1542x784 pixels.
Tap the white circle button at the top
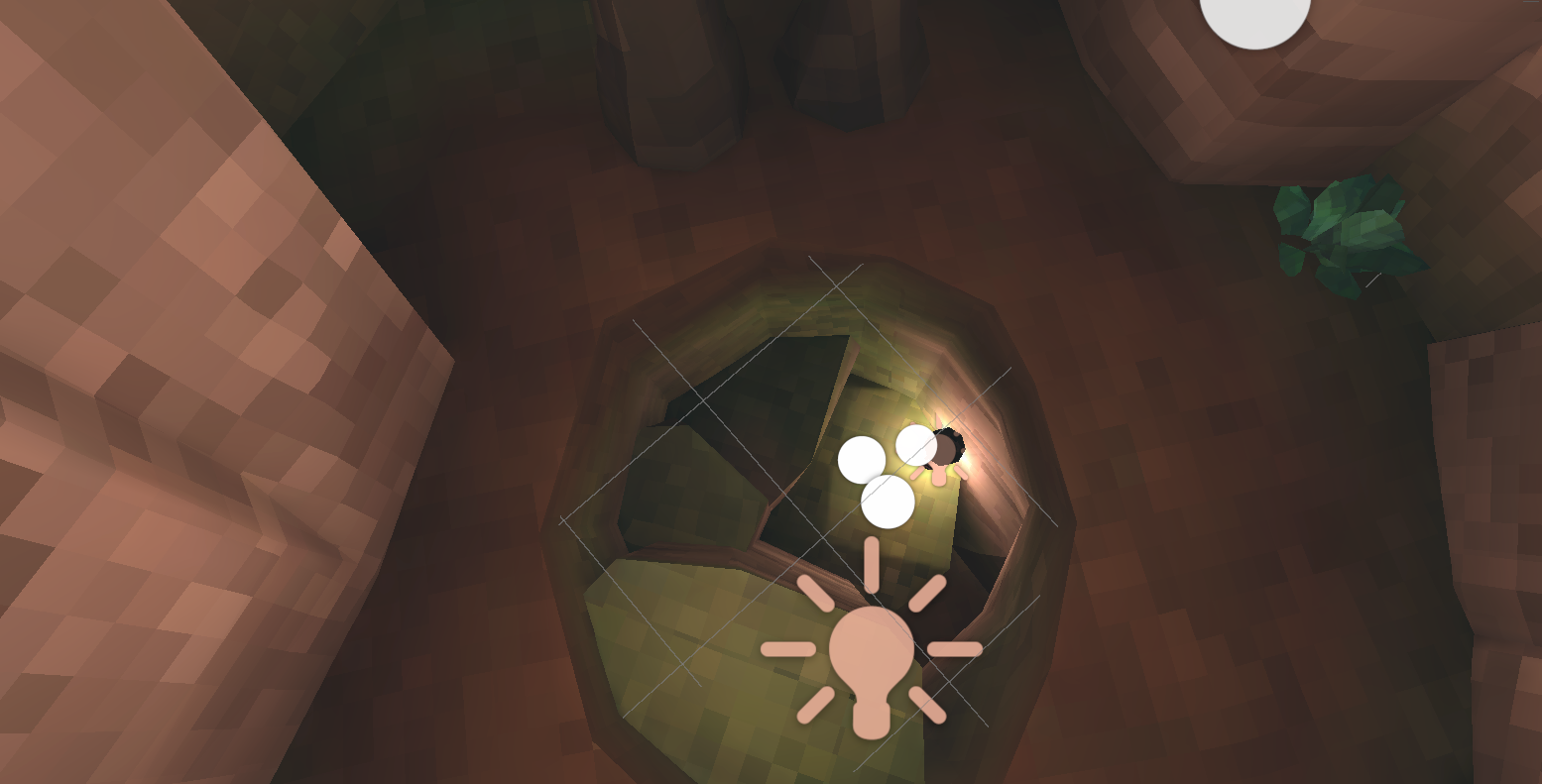pyautogui.click(x=1254, y=12)
